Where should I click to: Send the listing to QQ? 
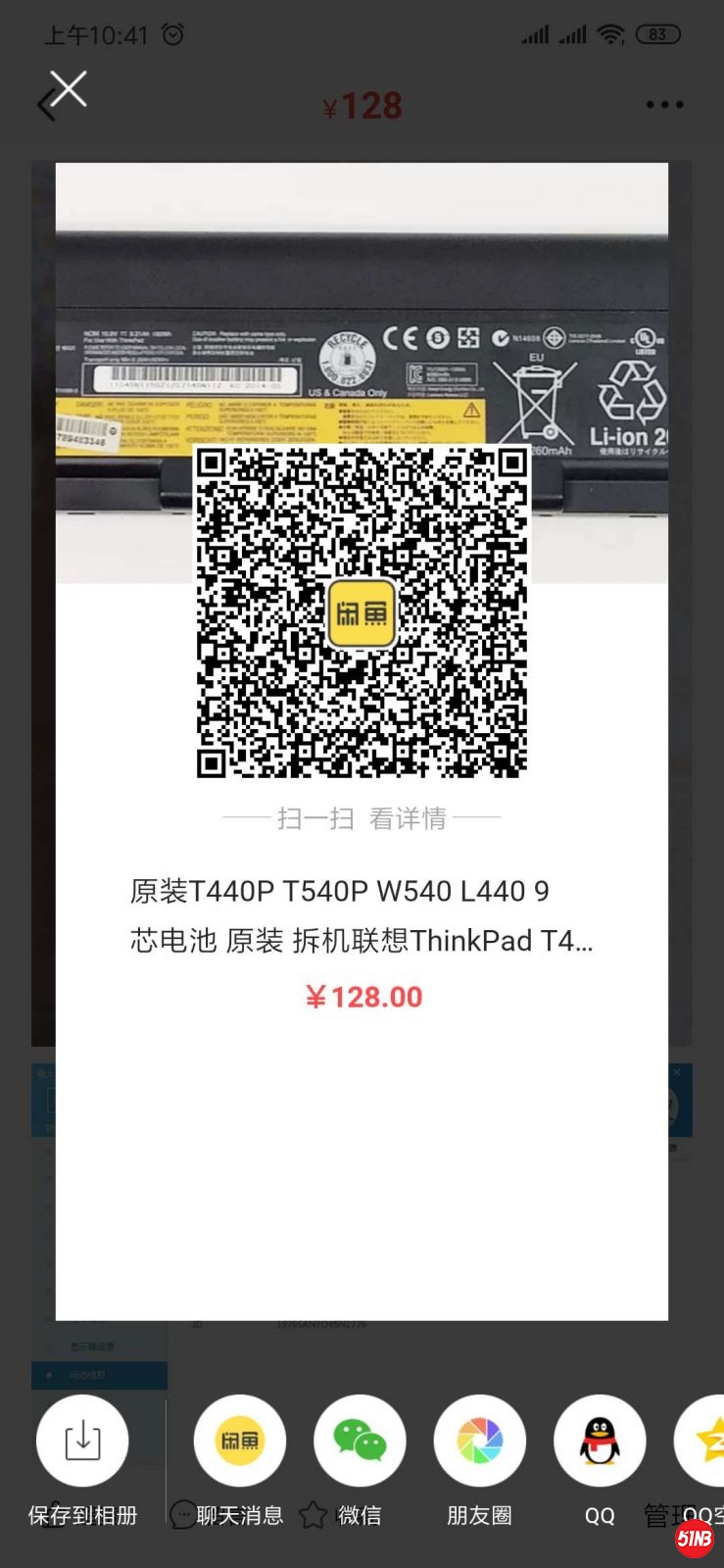(600, 1441)
